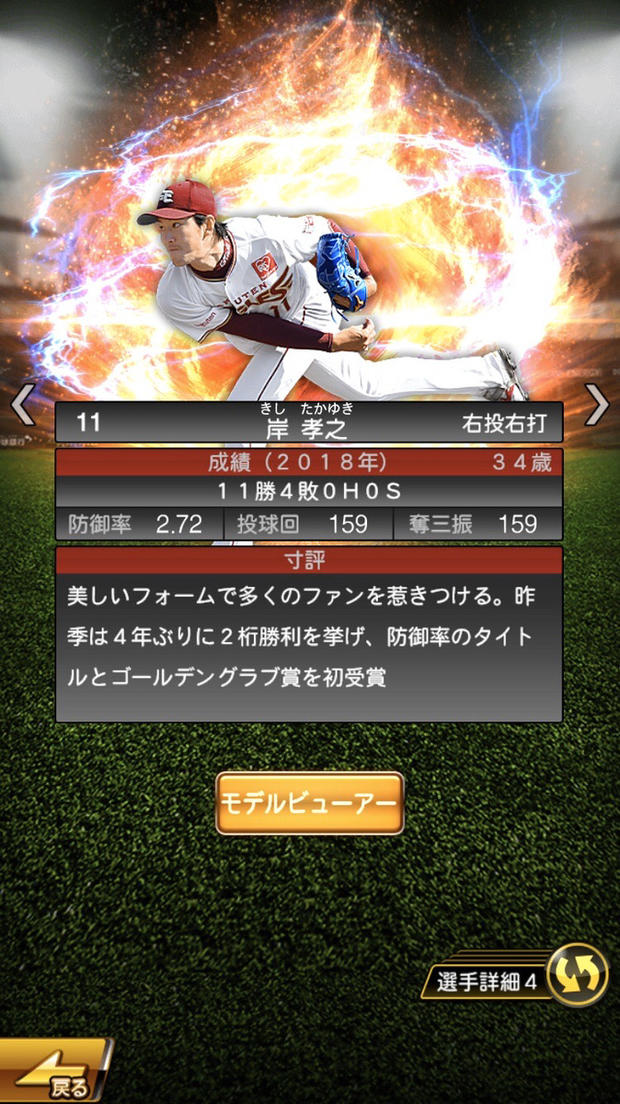Show the previous player with left arrow

tap(22, 405)
